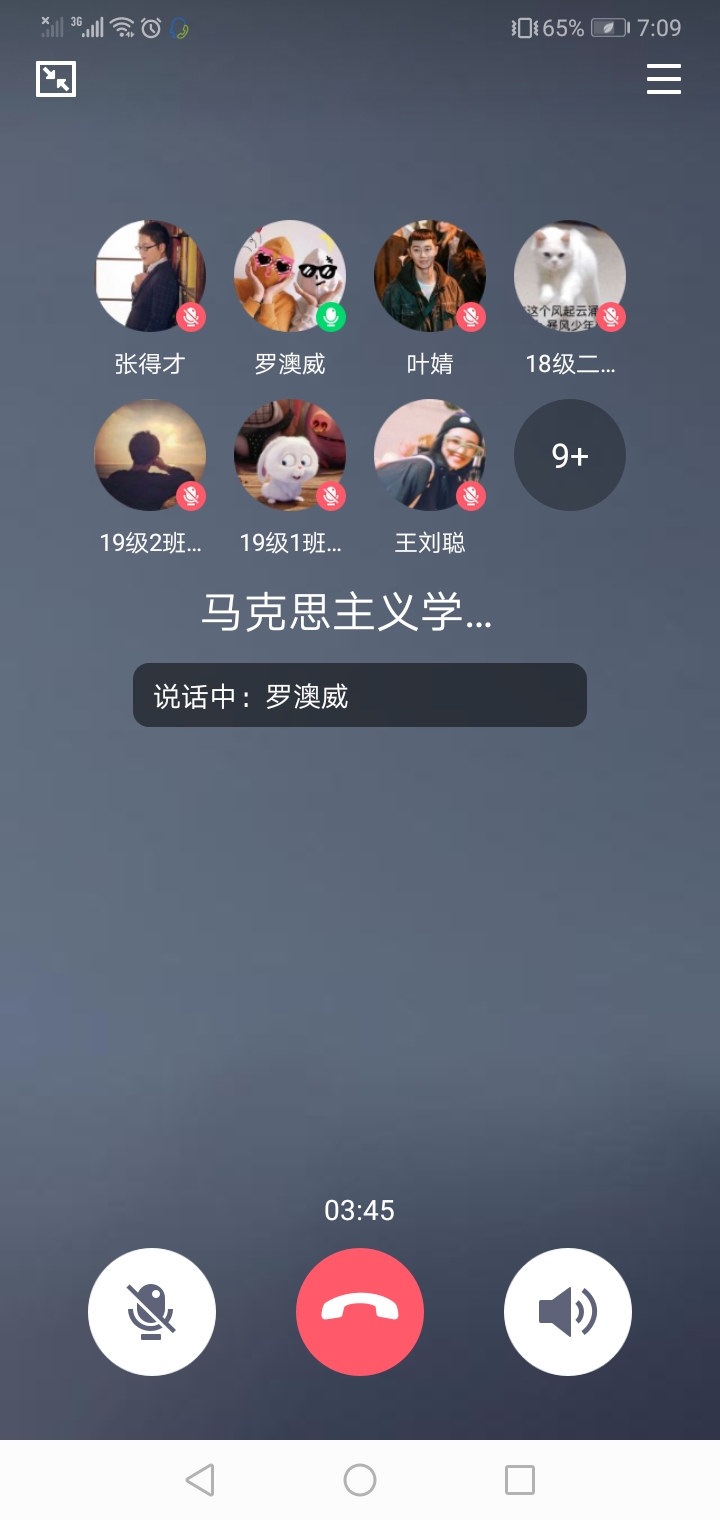Open 张得才's avatar
The width and height of the screenshot is (720, 1520).
pyautogui.click(x=150, y=276)
